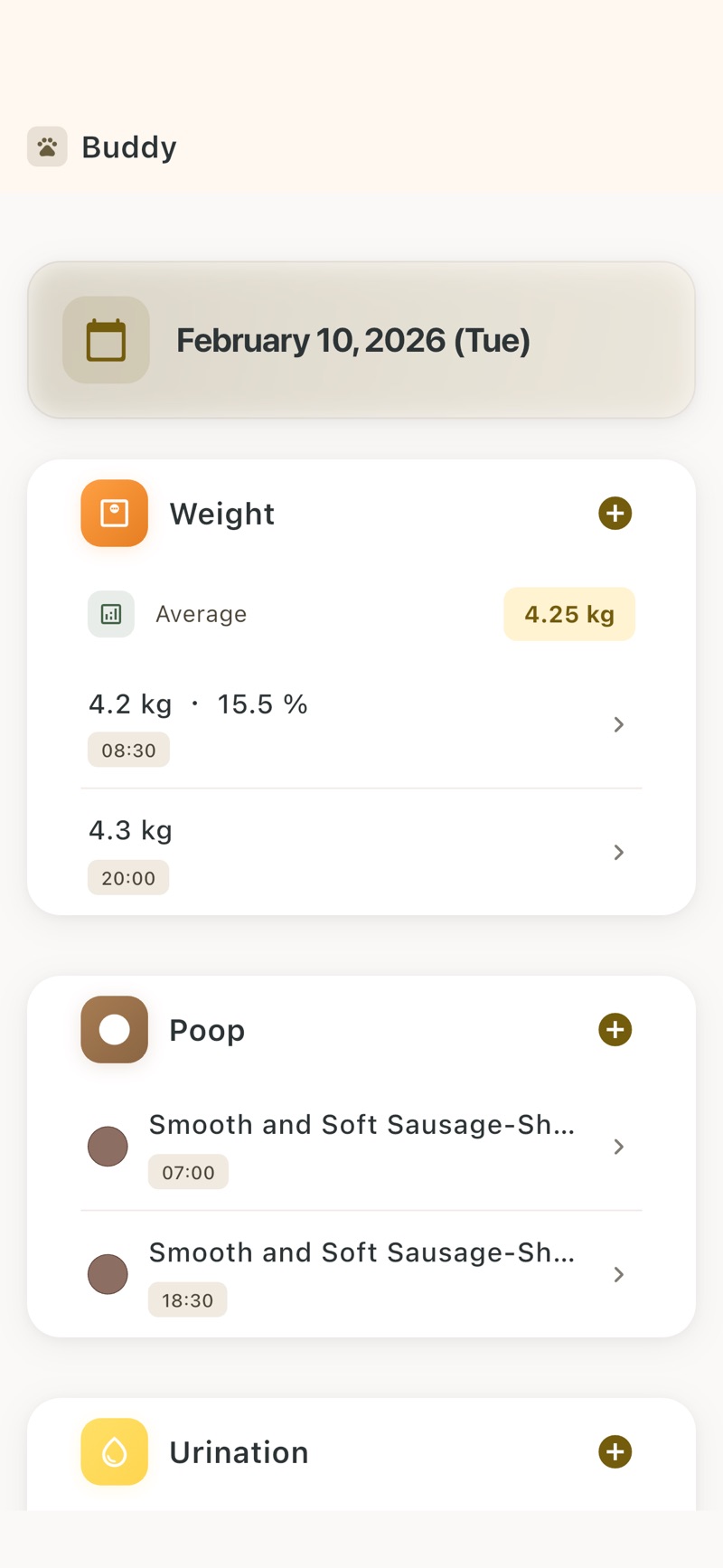Click the Average chart icon
The image size is (723, 1568).
[x=110, y=614]
